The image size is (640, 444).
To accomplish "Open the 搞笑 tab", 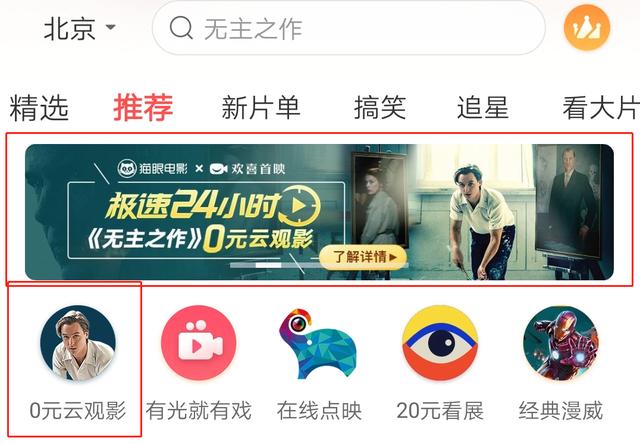I will [x=380, y=107].
